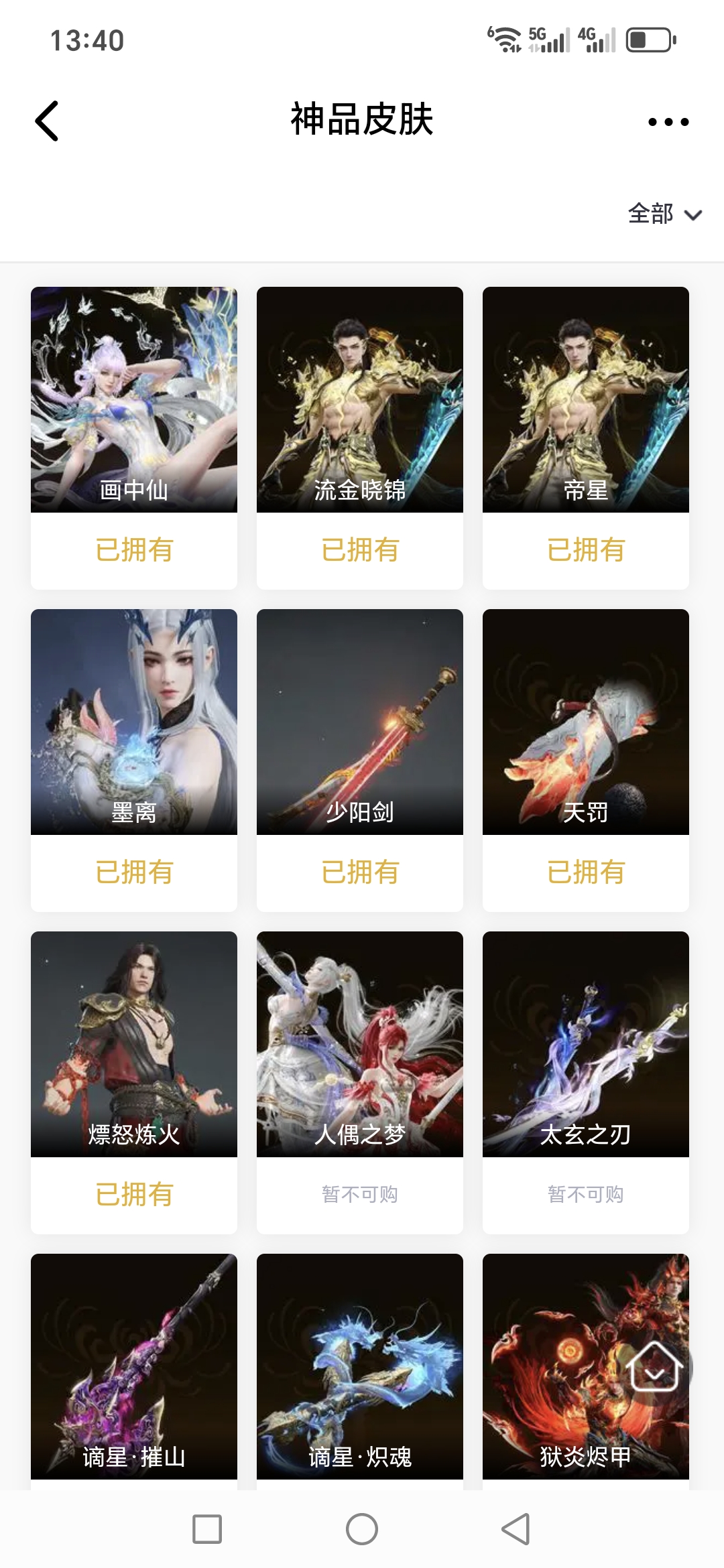724x1568 pixels.
Task: Select the 帝星 skin tile
Action: click(x=586, y=400)
